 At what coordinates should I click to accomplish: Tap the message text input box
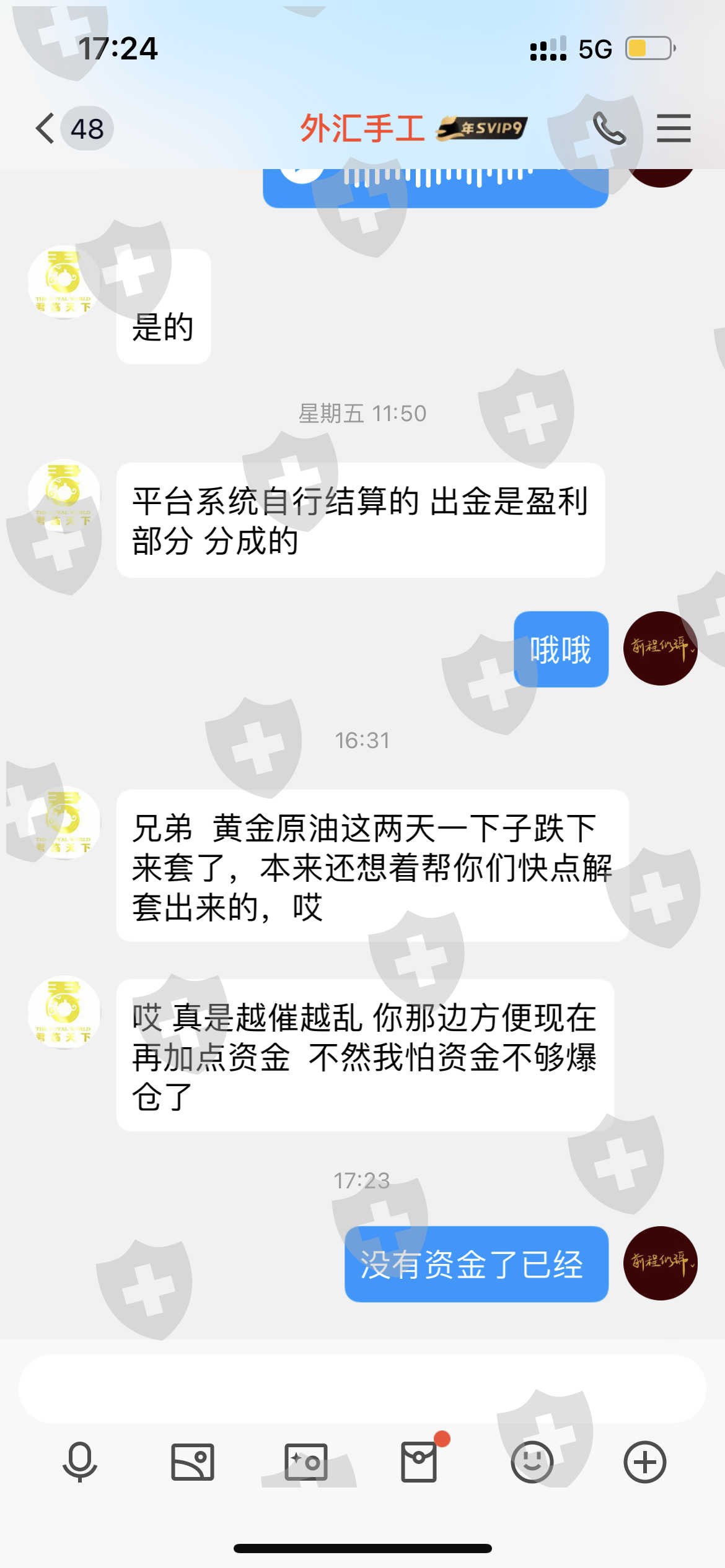pyautogui.click(x=362, y=1388)
